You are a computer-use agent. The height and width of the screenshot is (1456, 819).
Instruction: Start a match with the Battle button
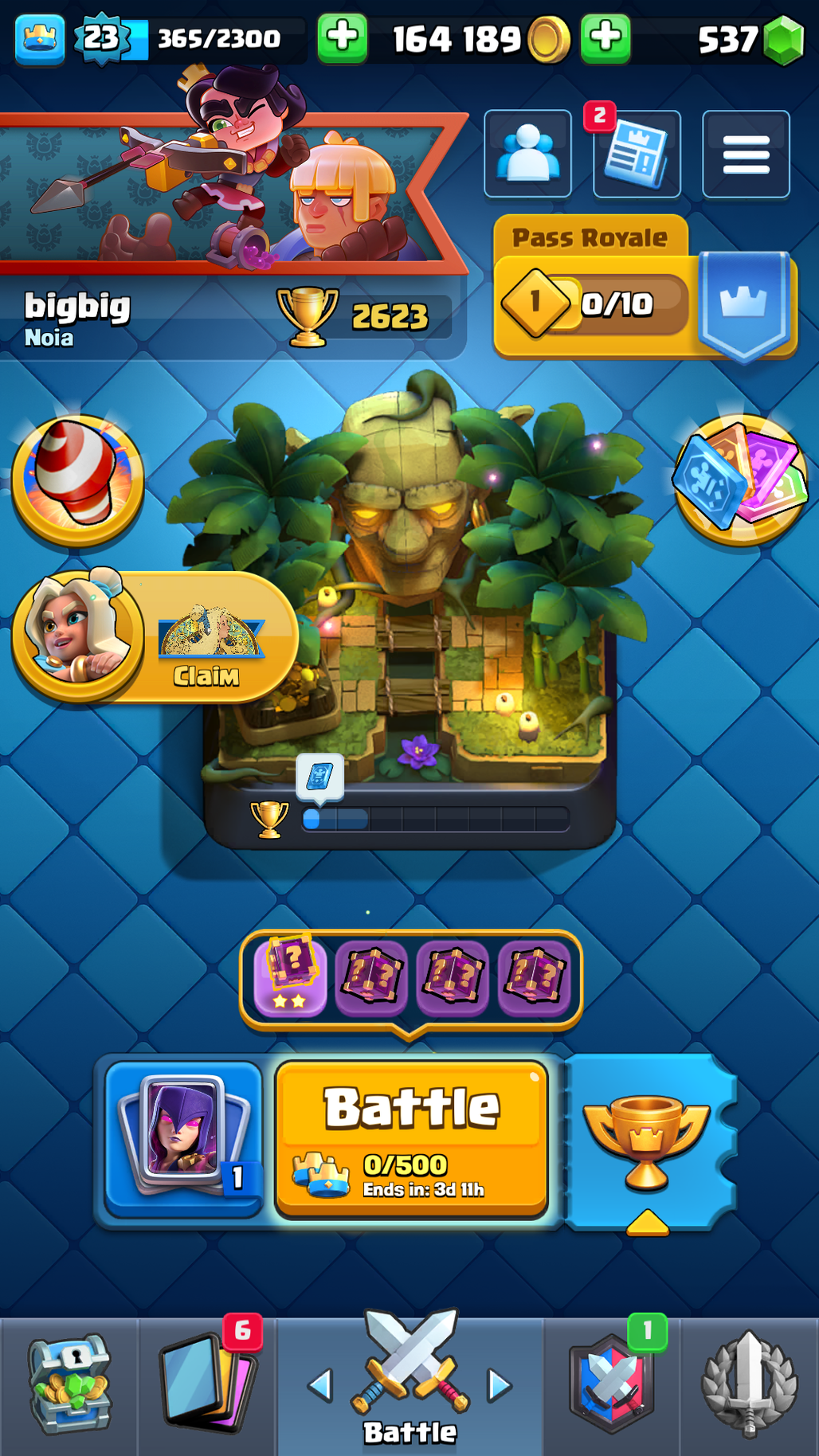point(411,1137)
